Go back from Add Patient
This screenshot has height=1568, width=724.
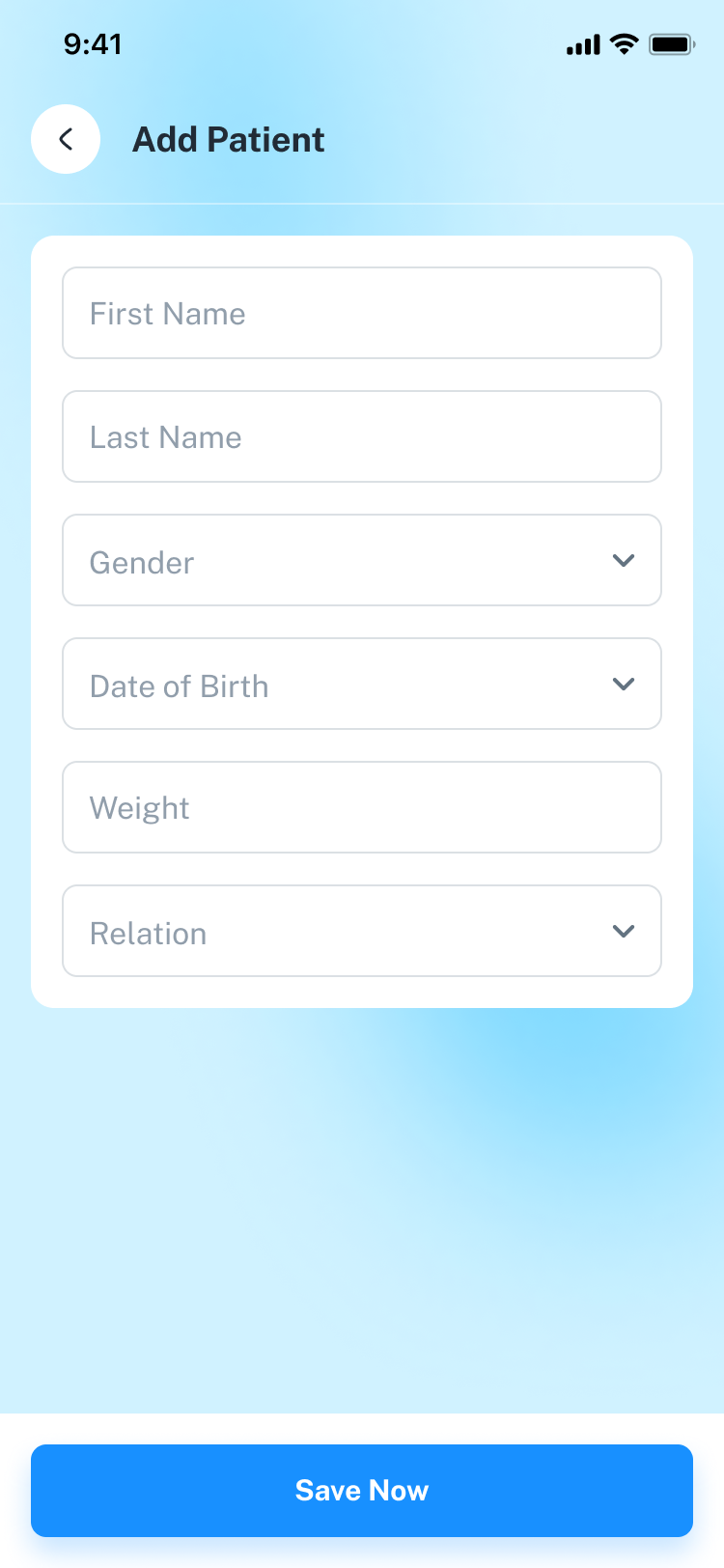(x=66, y=139)
